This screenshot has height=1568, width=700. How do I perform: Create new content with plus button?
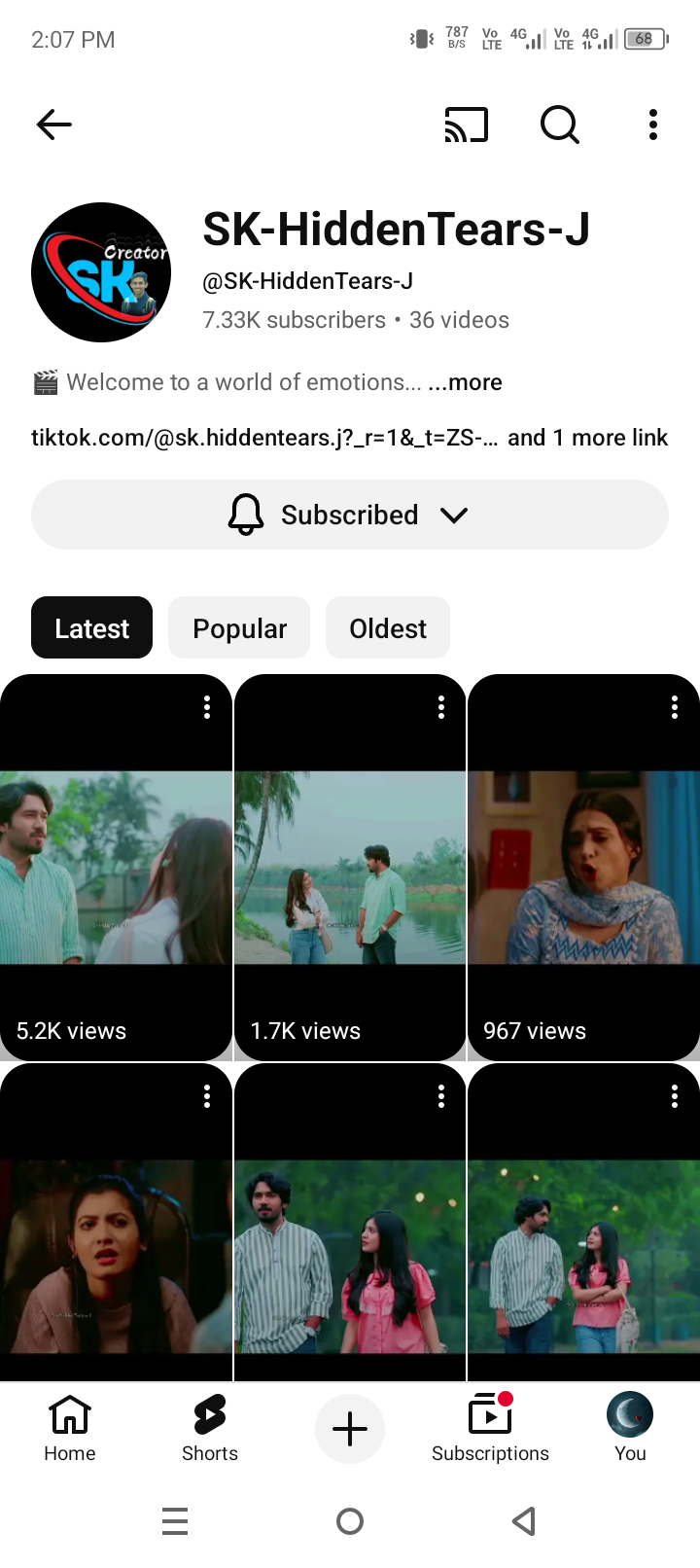point(350,1429)
